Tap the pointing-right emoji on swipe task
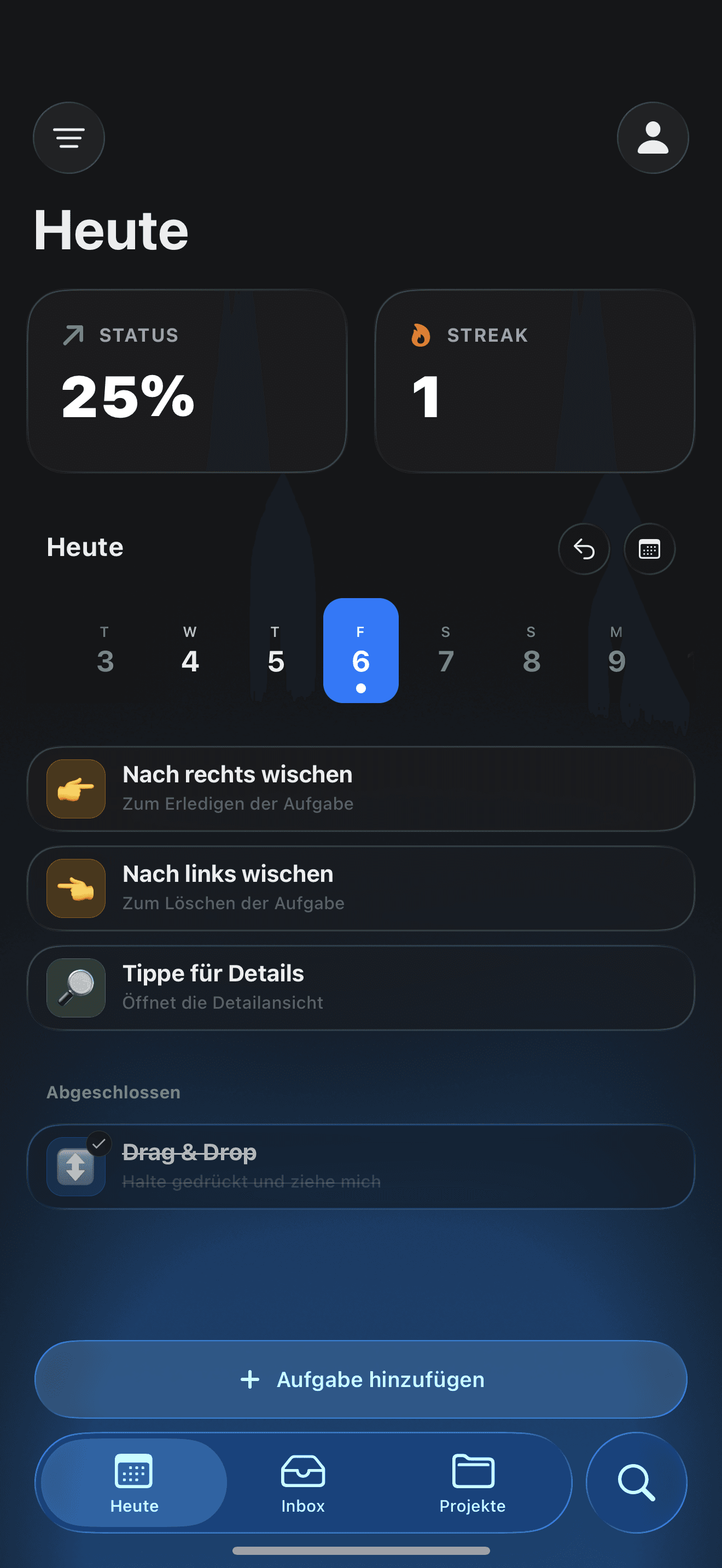Screen dimensions: 722x1568 point(75,788)
